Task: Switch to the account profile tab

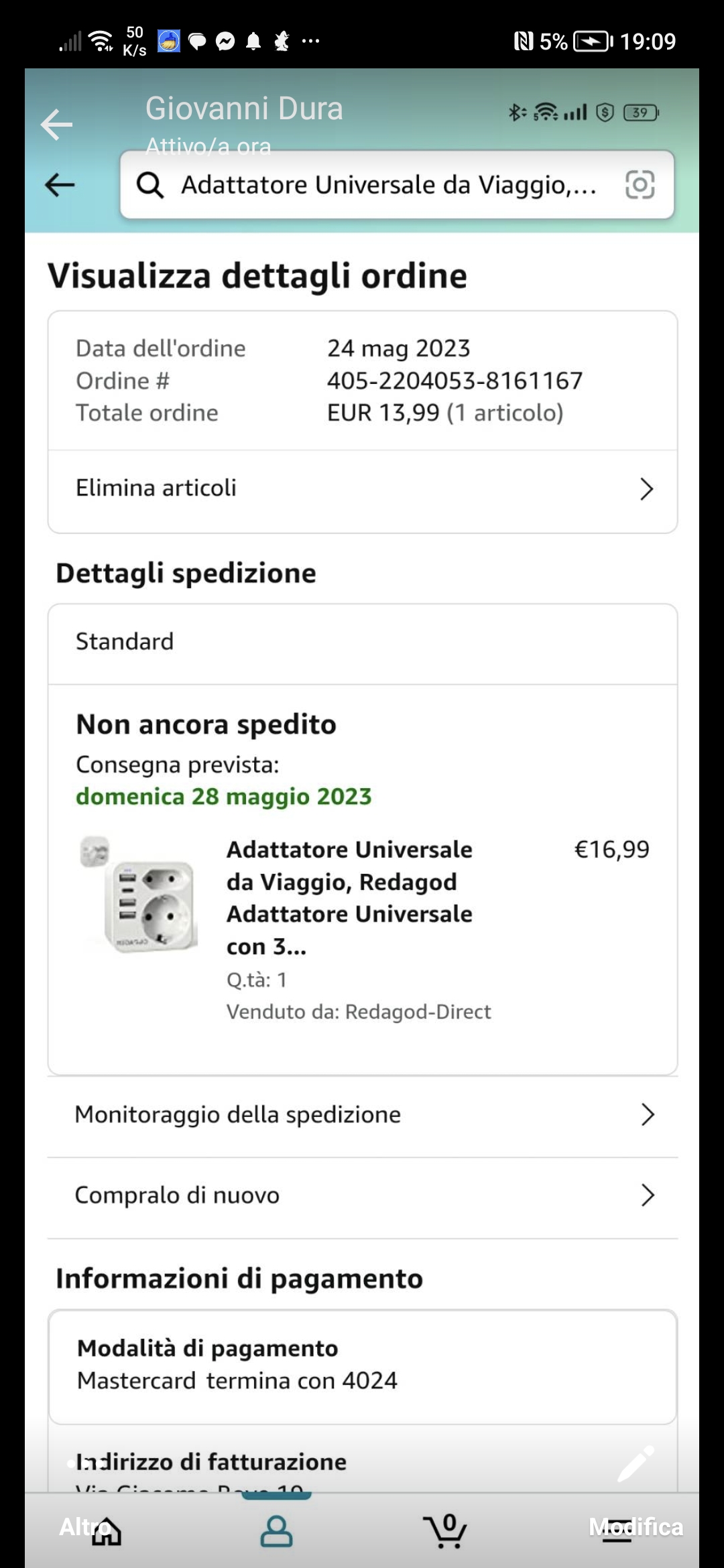Action: coord(276,1532)
